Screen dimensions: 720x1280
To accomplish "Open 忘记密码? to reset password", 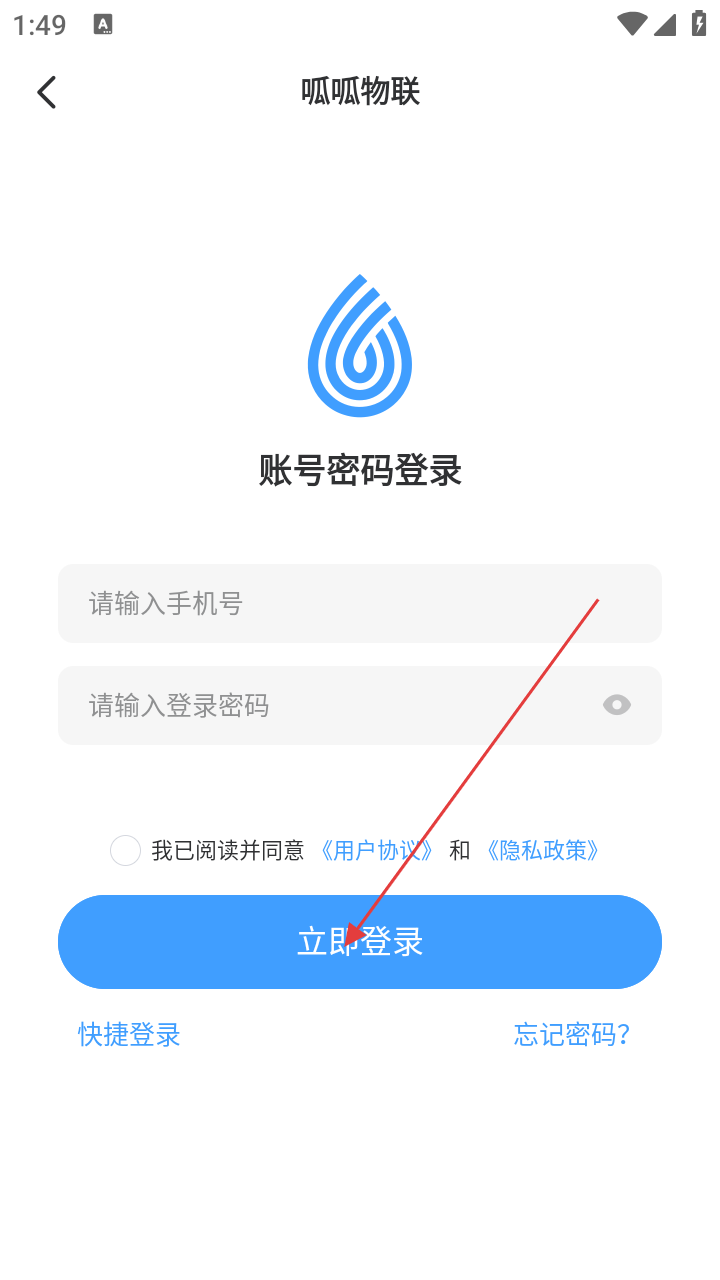I will click(x=572, y=1034).
